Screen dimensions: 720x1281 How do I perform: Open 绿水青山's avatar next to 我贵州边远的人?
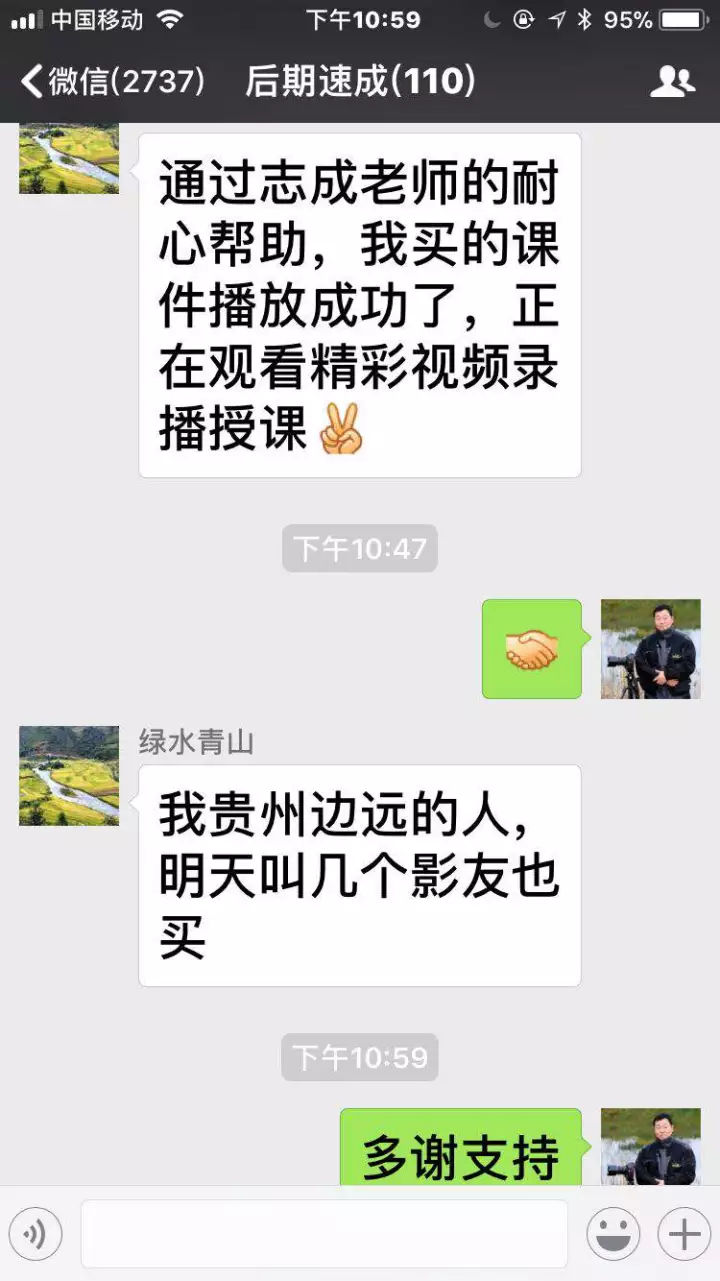[x=69, y=776]
